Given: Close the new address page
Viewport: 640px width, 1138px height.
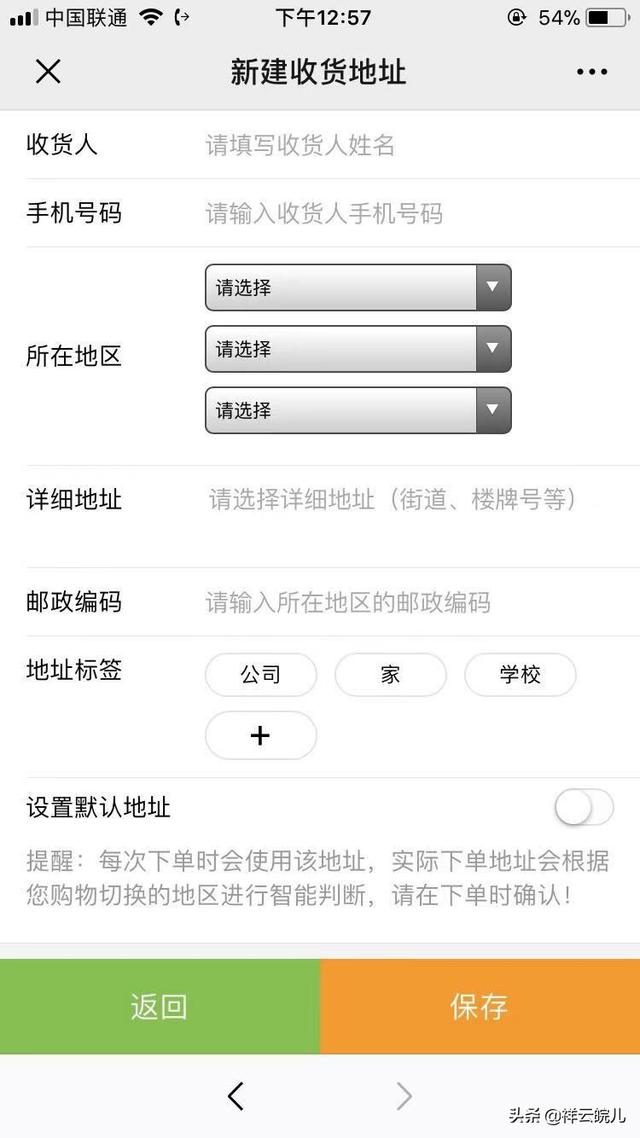Looking at the screenshot, I should click(48, 72).
